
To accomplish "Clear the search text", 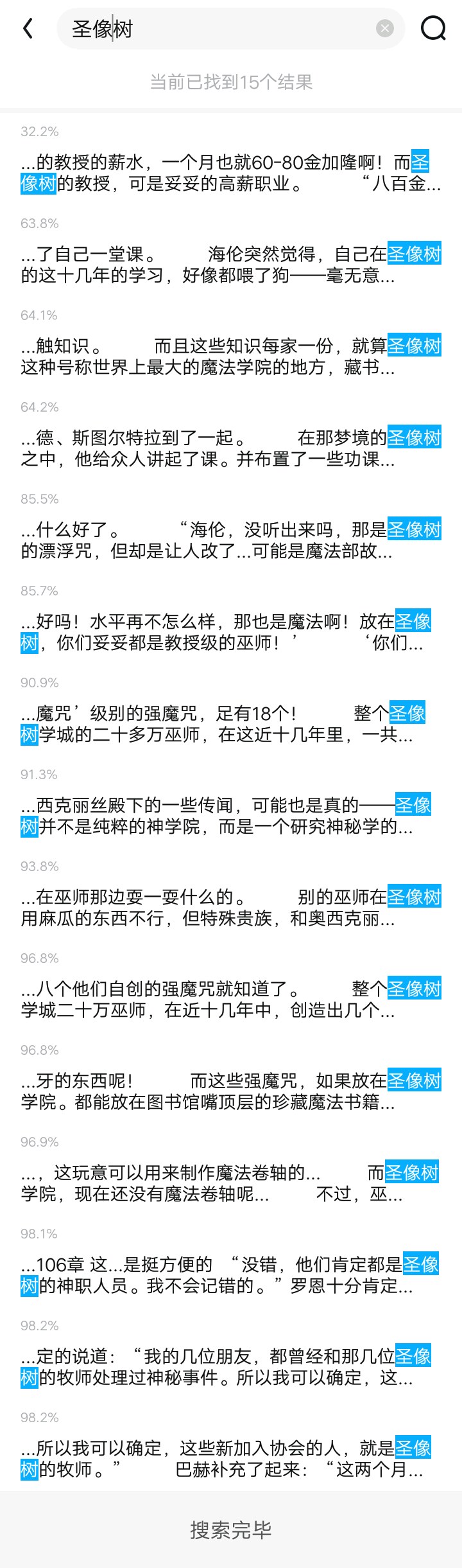I will click(x=384, y=28).
